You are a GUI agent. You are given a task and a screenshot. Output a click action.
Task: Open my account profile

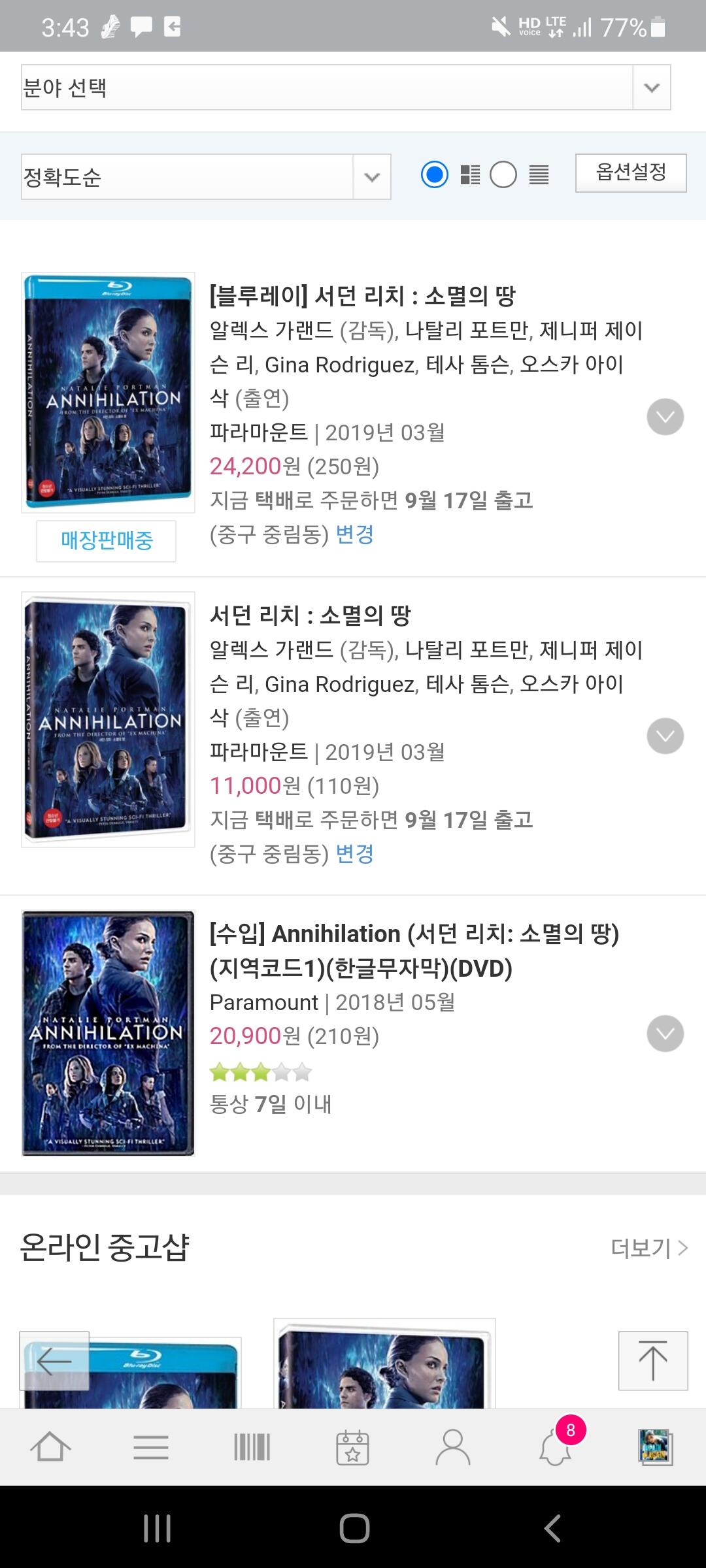(x=452, y=1446)
